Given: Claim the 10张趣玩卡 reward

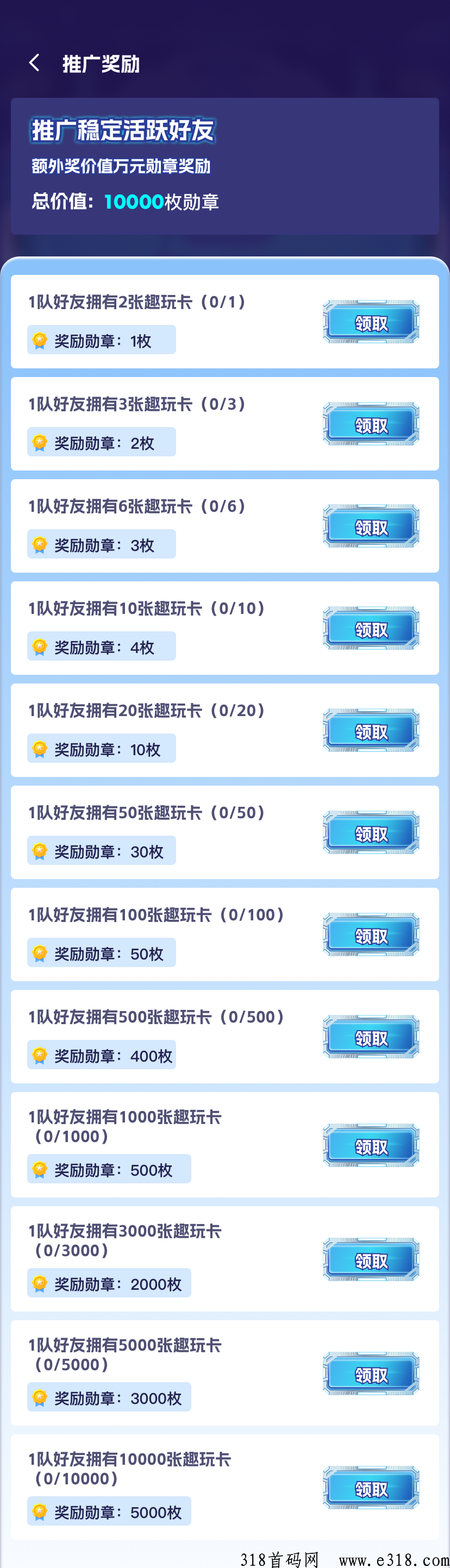Looking at the screenshot, I should (x=371, y=629).
